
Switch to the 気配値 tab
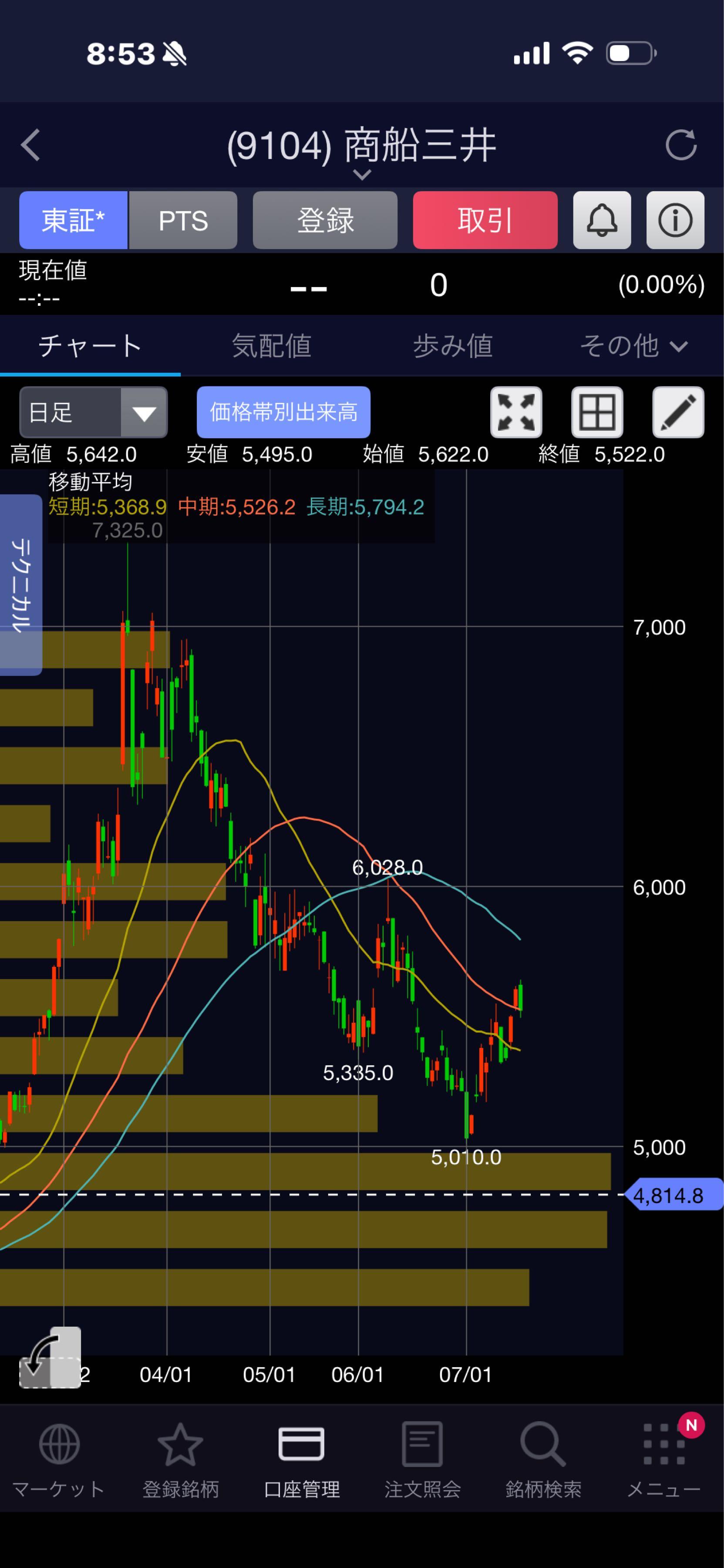pos(271,346)
